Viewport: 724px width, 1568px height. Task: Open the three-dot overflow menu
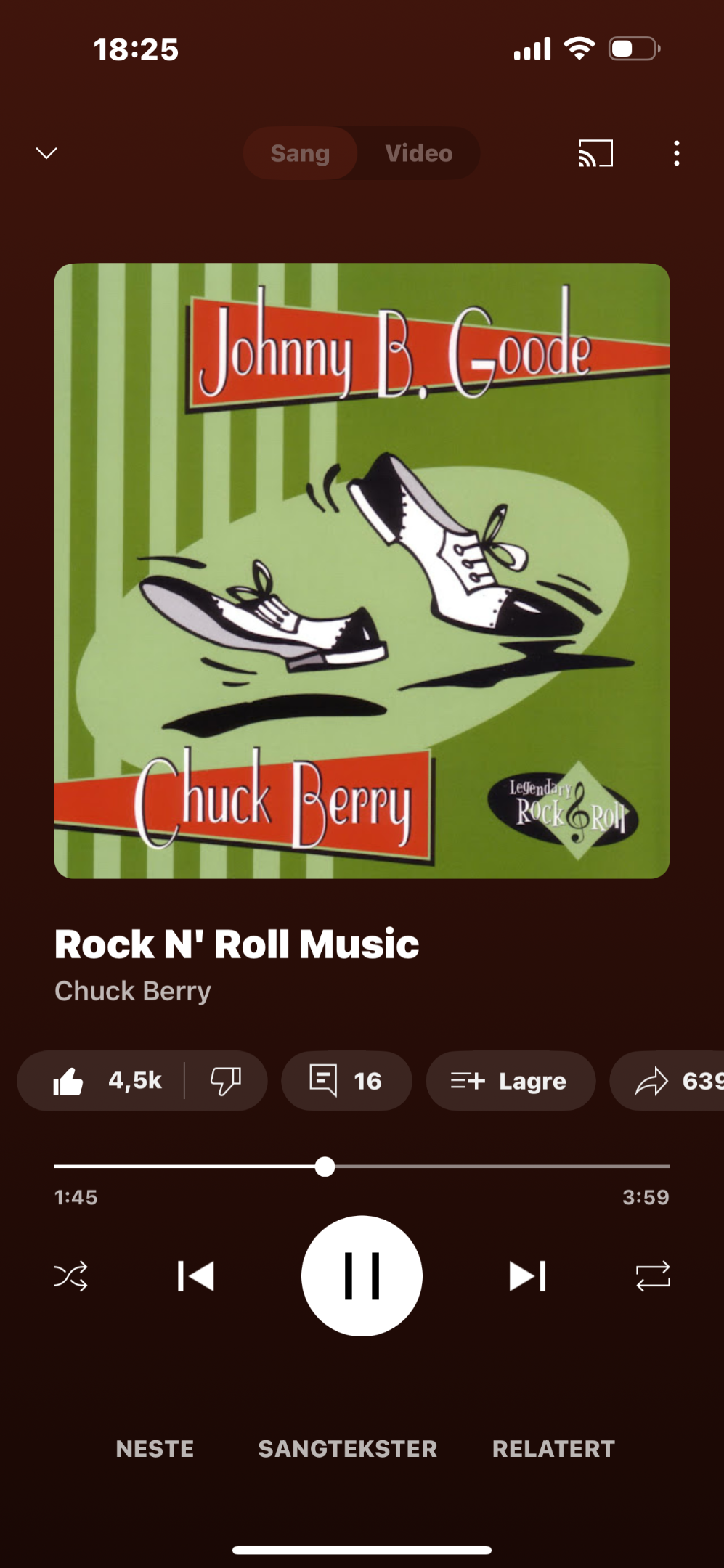tap(676, 153)
